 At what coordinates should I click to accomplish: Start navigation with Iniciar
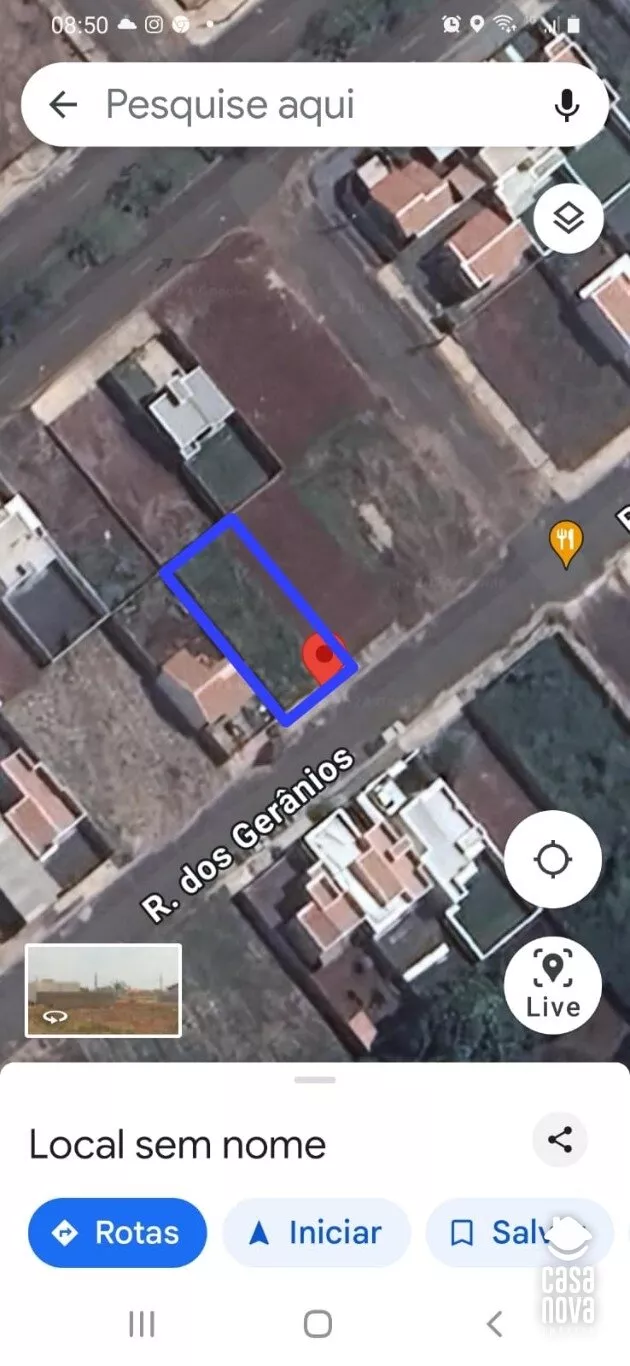[316, 1233]
